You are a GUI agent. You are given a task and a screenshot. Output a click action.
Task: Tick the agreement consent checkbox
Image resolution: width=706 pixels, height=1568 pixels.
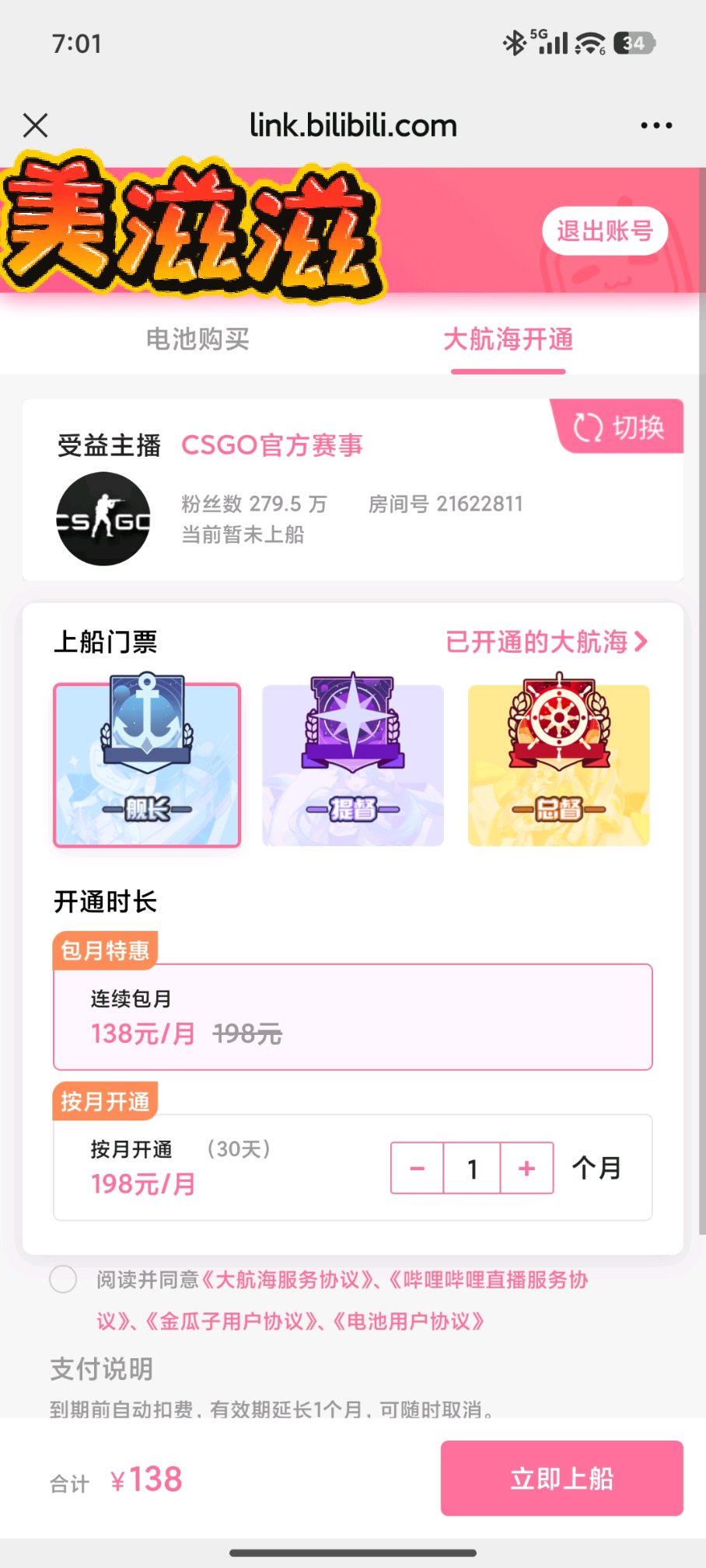click(x=63, y=1279)
